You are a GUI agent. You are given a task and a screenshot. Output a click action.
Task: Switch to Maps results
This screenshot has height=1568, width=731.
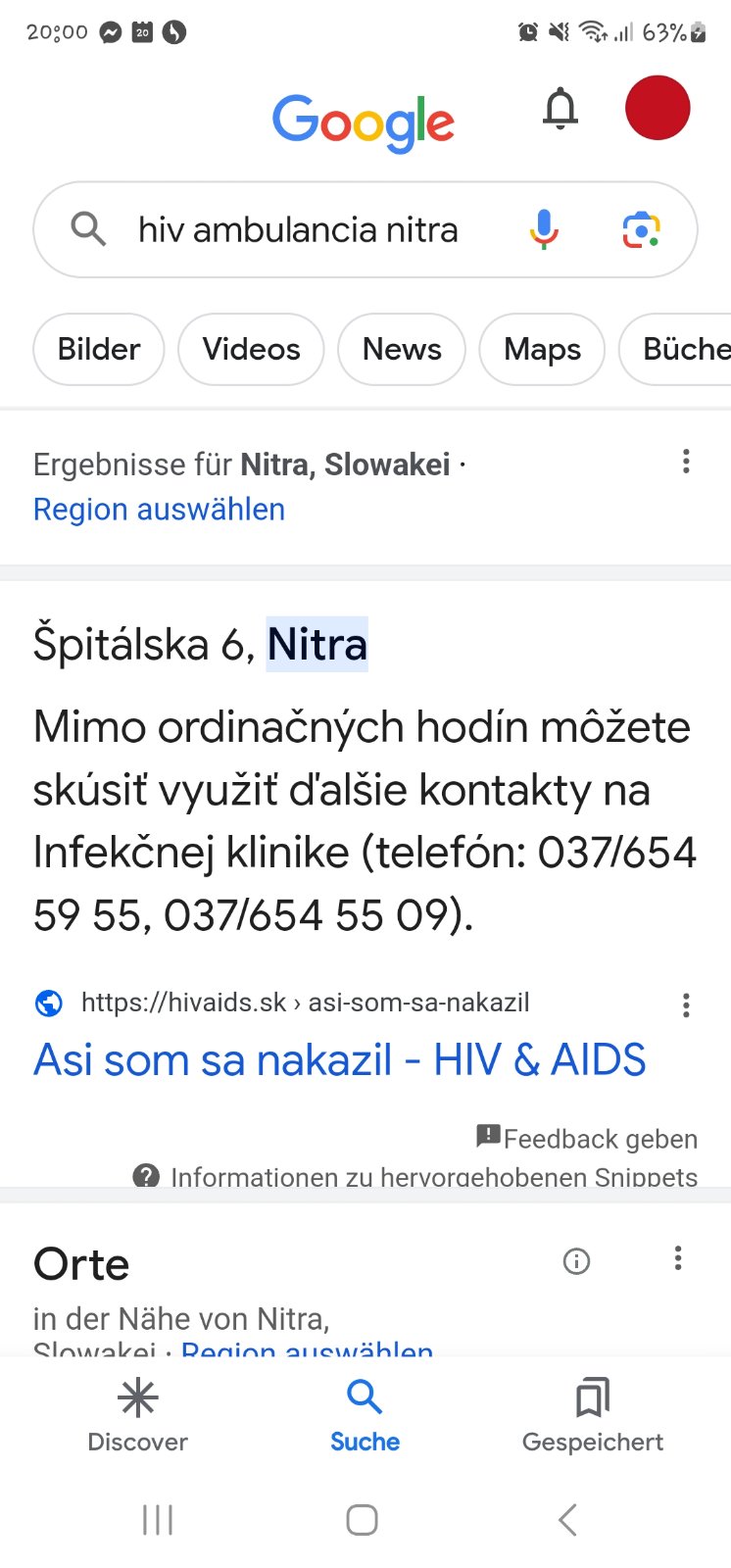(x=542, y=350)
